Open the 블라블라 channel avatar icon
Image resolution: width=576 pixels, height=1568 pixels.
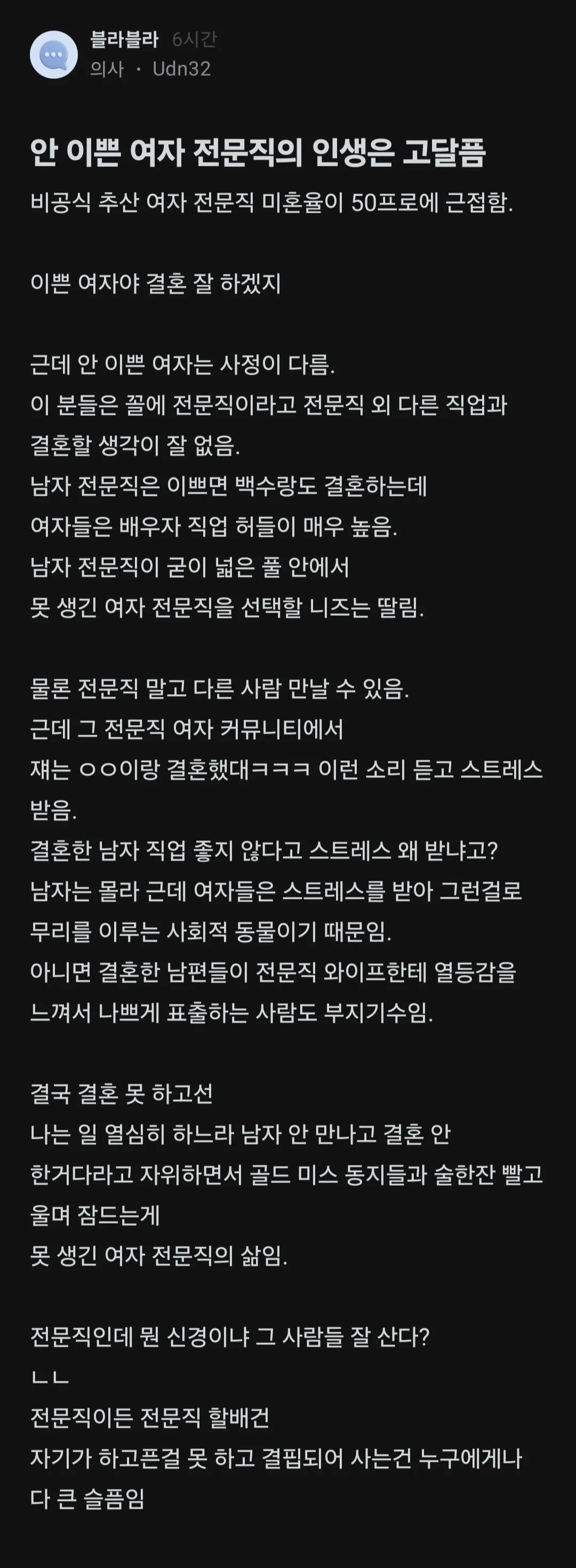point(53,54)
